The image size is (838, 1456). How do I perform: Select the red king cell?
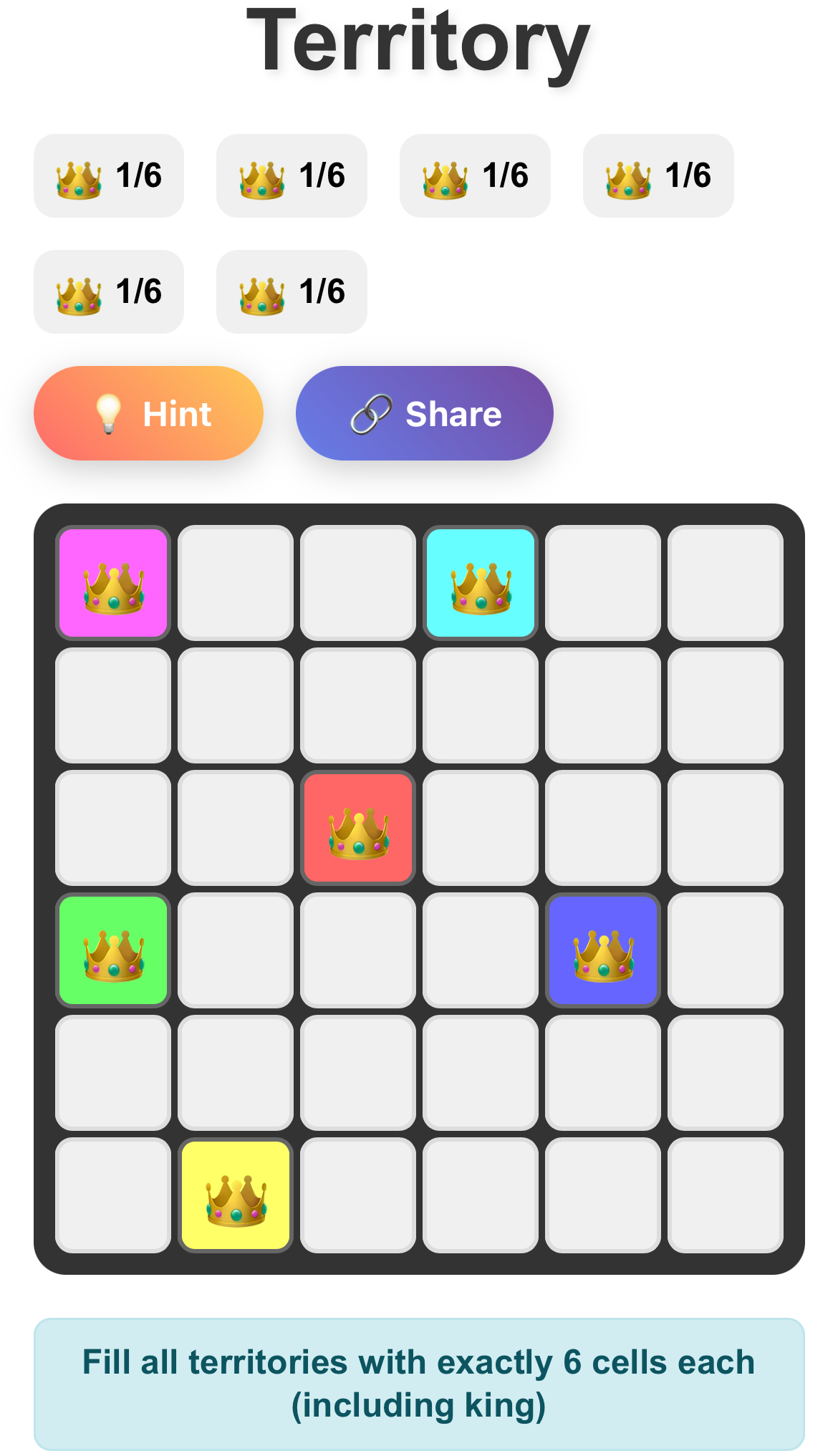[x=358, y=828]
